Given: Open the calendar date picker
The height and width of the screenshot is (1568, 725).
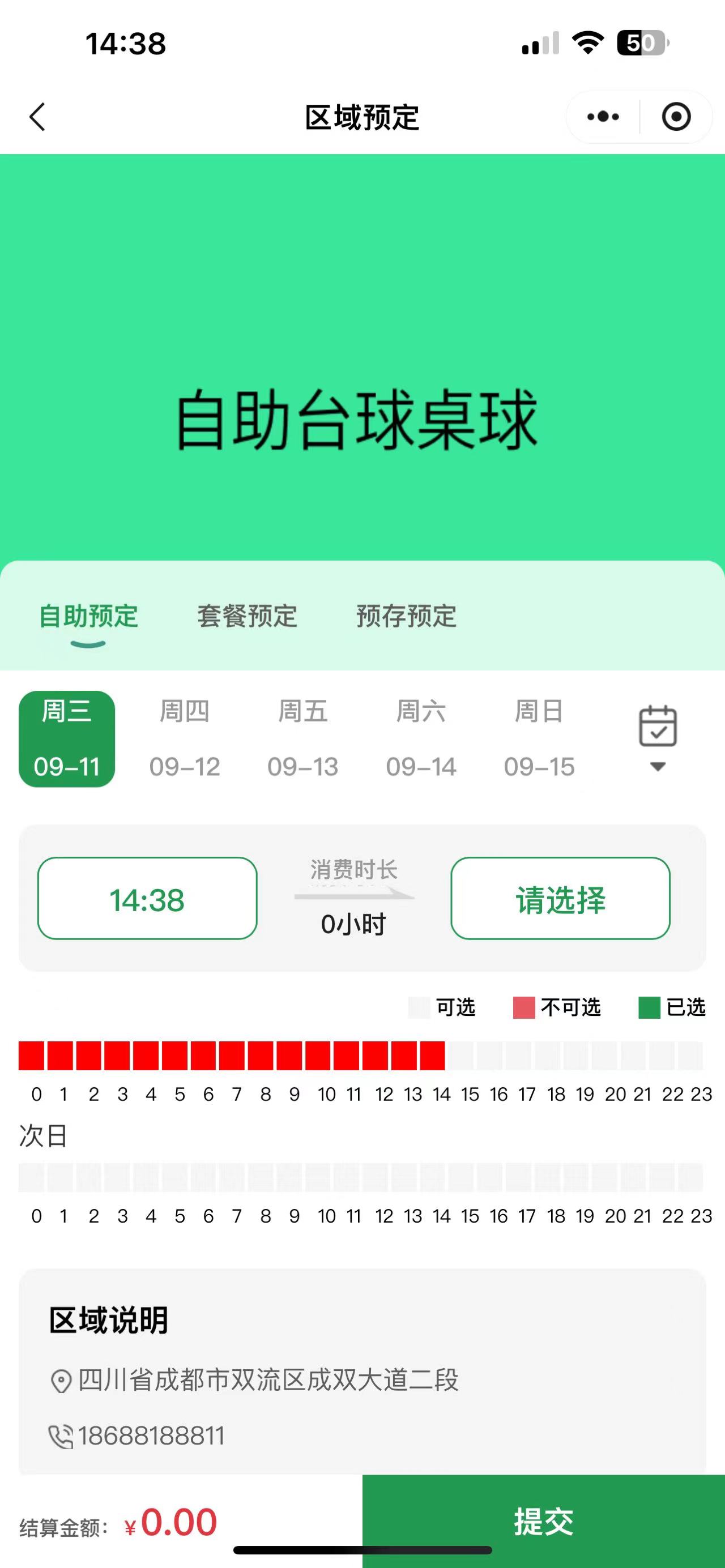Looking at the screenshot, I should click(658, 737).
